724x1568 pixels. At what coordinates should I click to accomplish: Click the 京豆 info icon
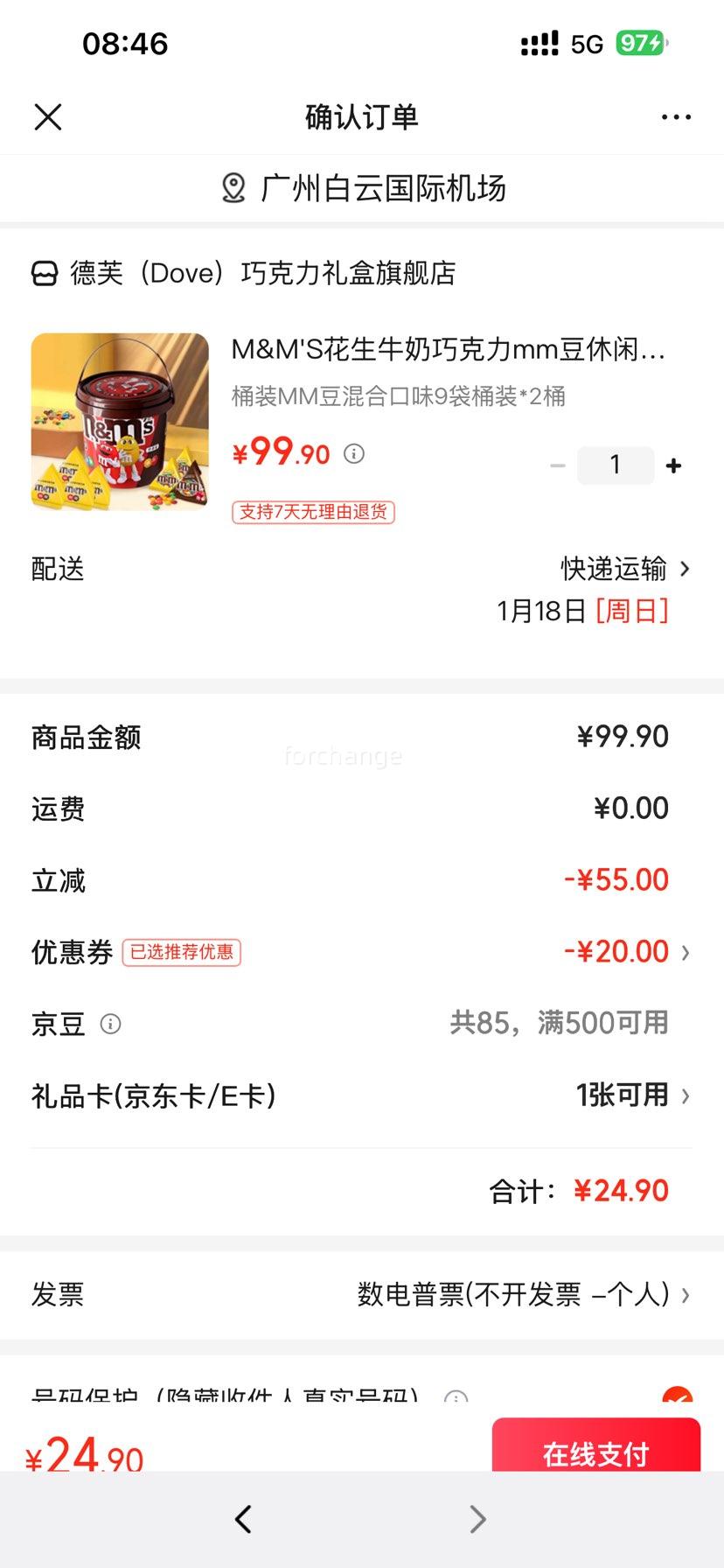point(112,1024)
